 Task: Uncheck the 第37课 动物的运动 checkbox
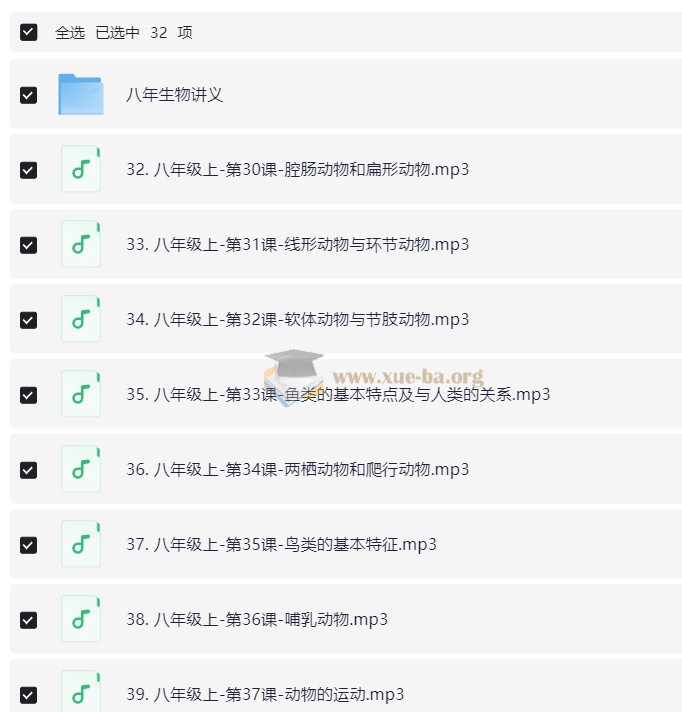(29, 695)
